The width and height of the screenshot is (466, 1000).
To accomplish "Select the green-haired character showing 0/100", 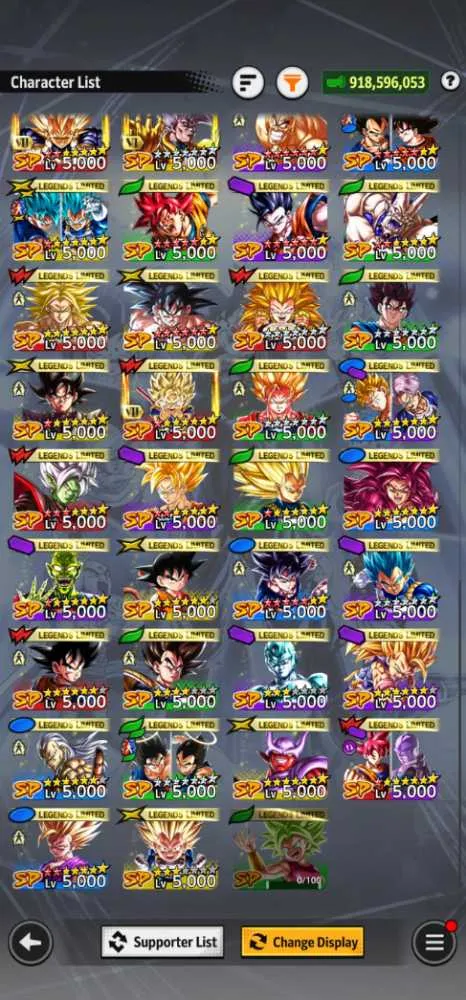I will (280, 849).
